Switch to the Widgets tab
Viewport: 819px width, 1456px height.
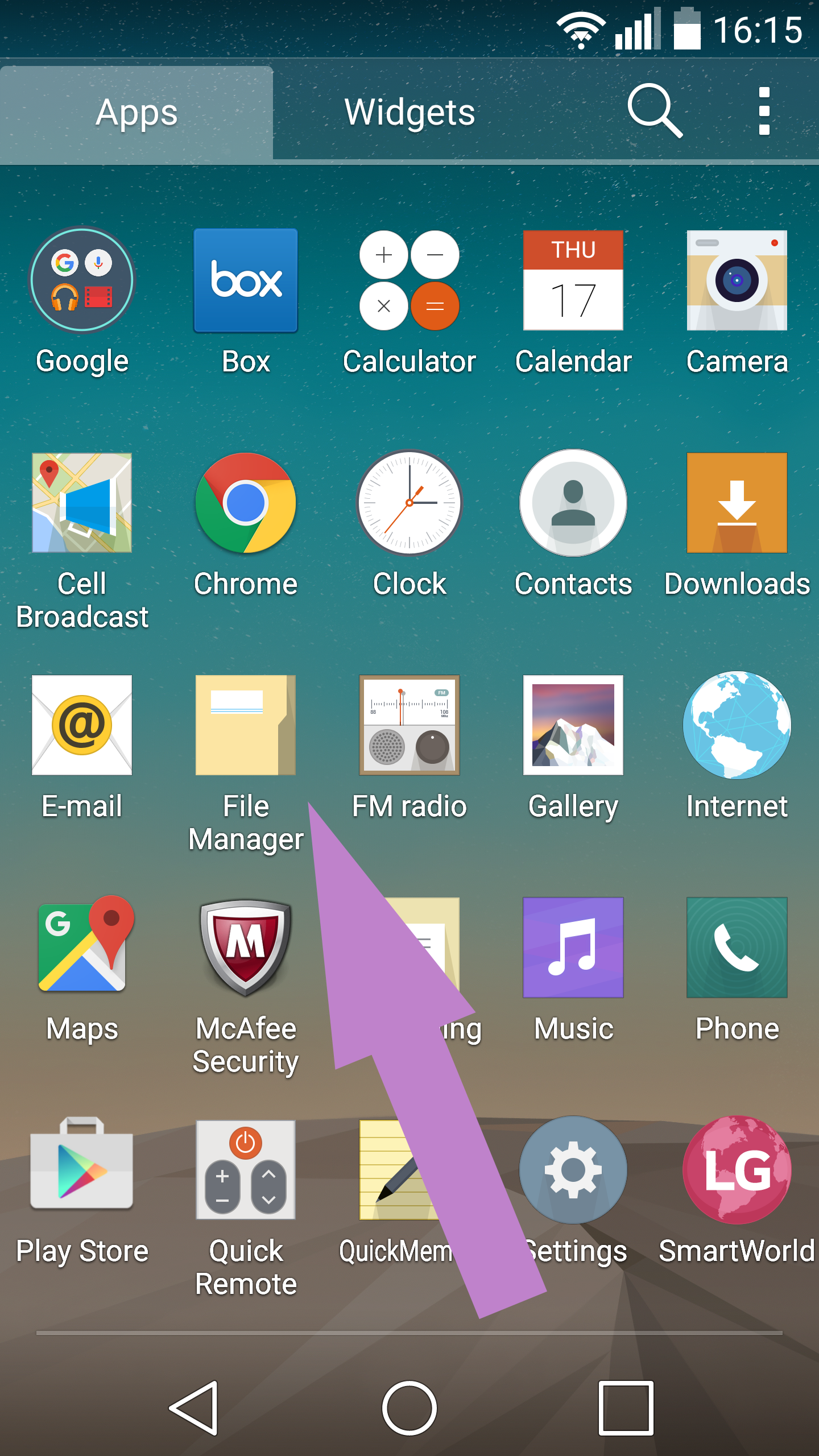pyautogui.click(x=409, y=112)
